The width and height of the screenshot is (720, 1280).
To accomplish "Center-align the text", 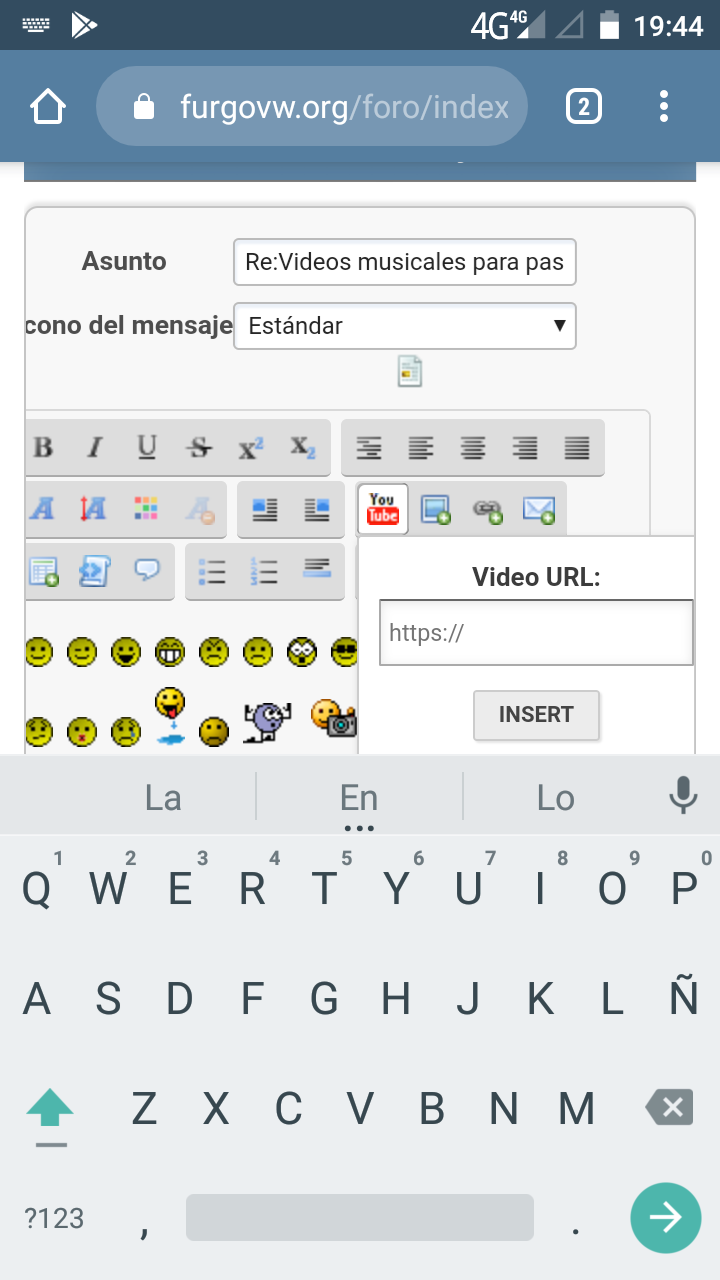I will pyautogui.click(x=473, y=448).
